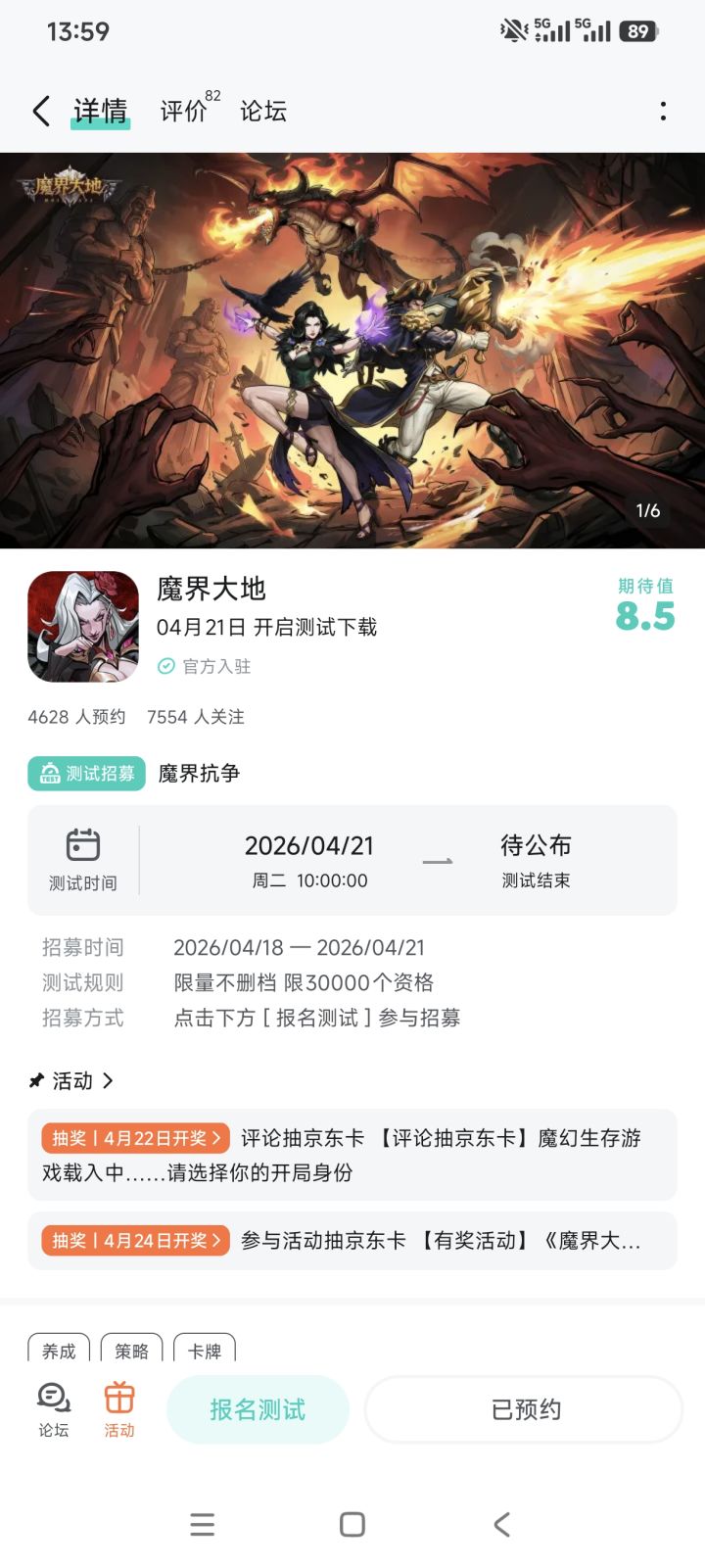Tap the calendar icon under 测试时间

(83, 844)
